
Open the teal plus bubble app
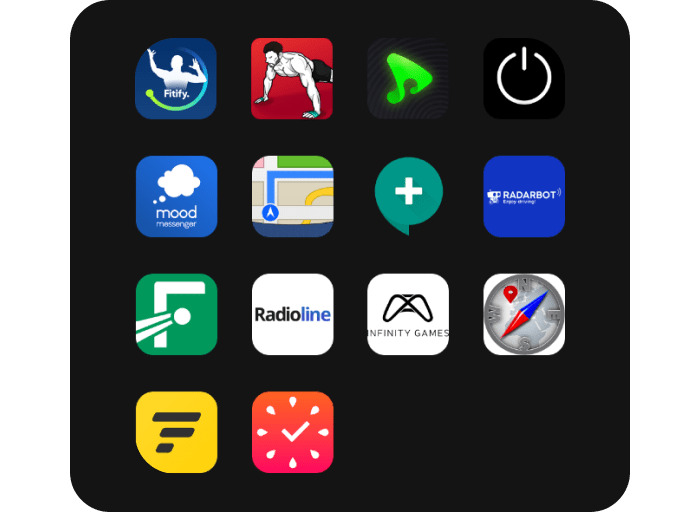coord(408,197)
